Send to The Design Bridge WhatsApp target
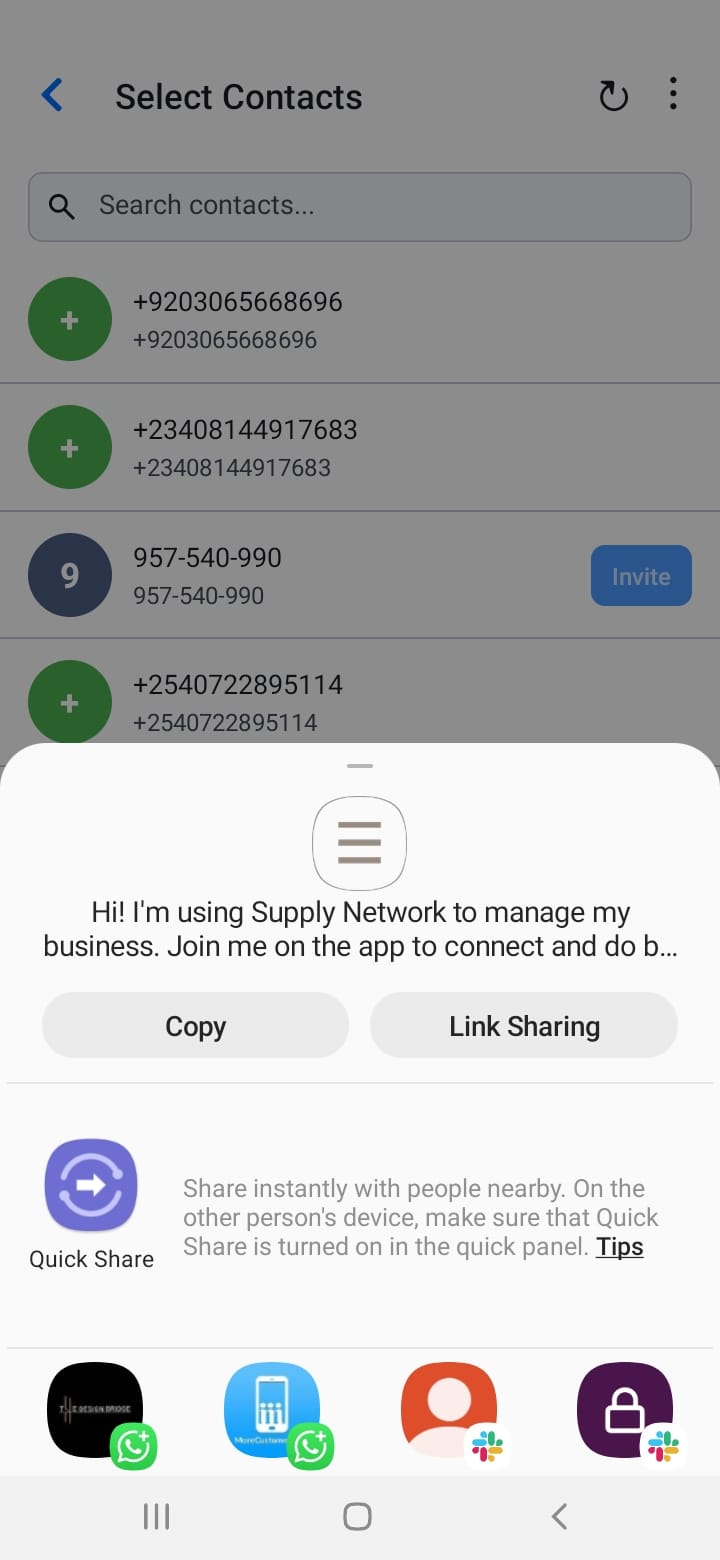720x1560 pixels. pos(96,1410)
